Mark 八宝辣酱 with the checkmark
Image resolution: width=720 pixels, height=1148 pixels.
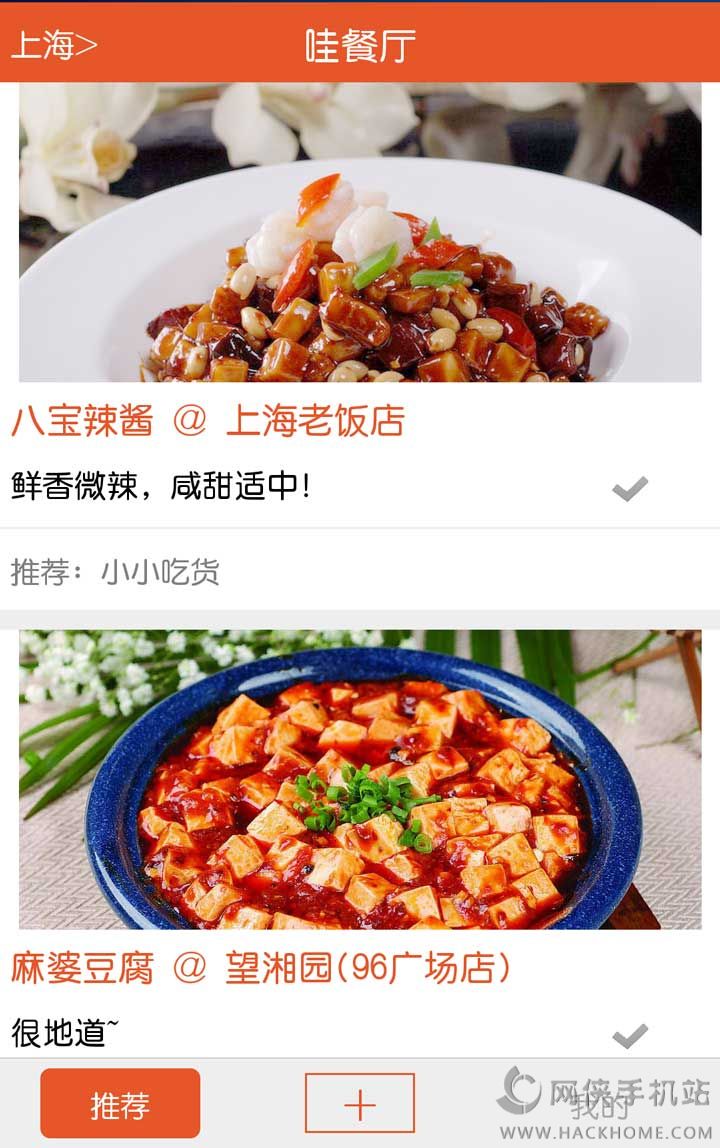pos(630,489)
